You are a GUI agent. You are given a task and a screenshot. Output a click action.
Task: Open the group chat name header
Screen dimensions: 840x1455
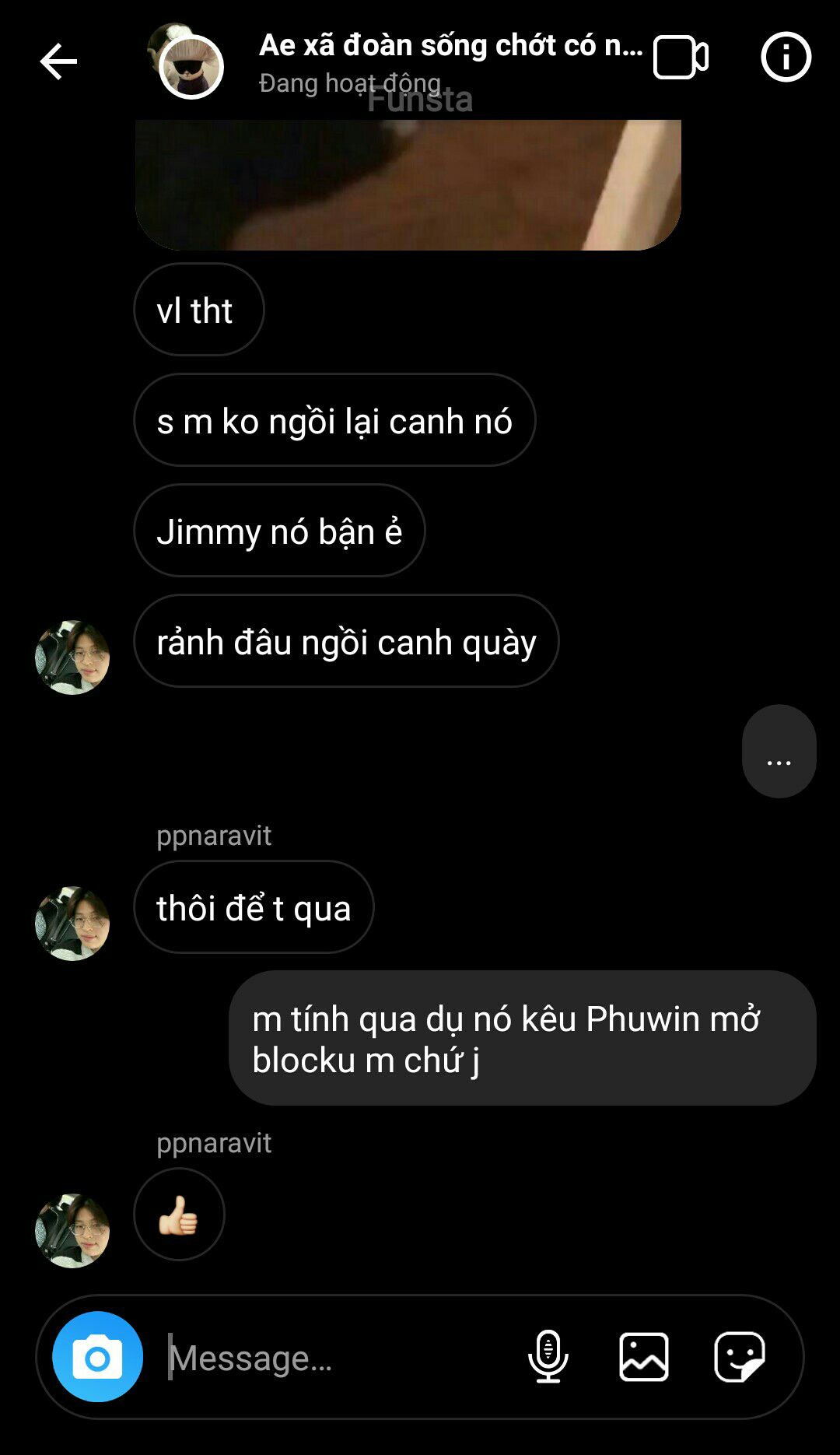[450, 45]
